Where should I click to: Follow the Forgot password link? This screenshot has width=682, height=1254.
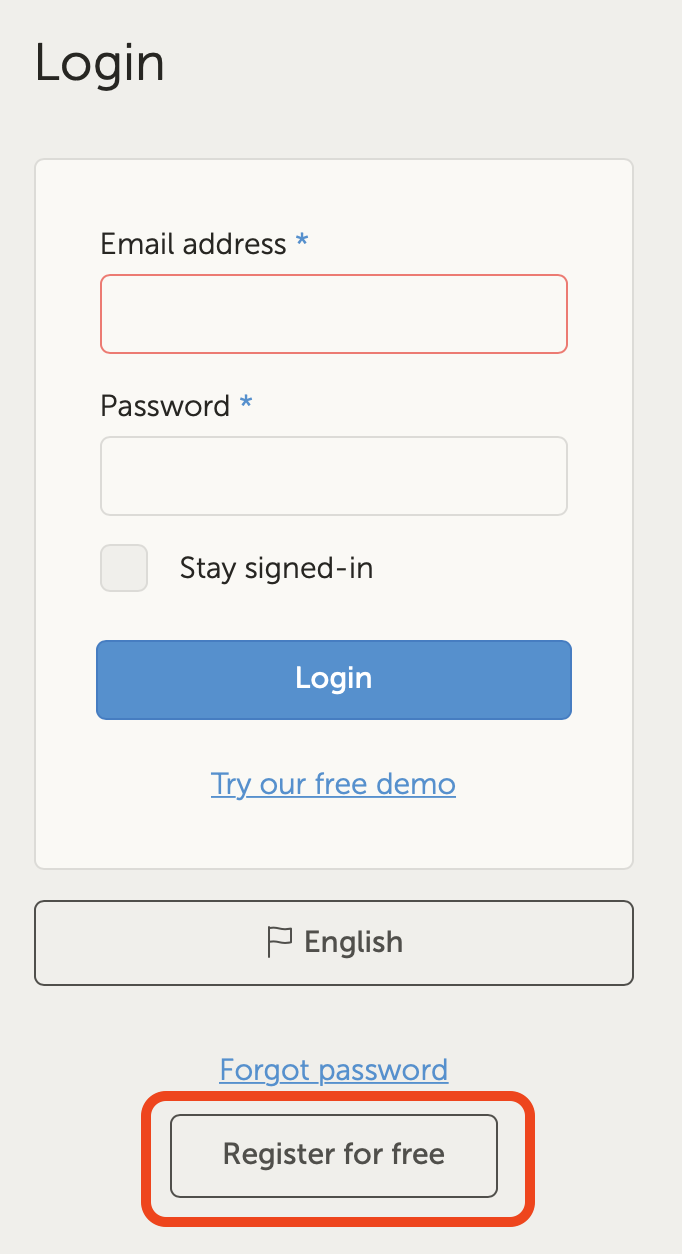tap(333, 1070)
